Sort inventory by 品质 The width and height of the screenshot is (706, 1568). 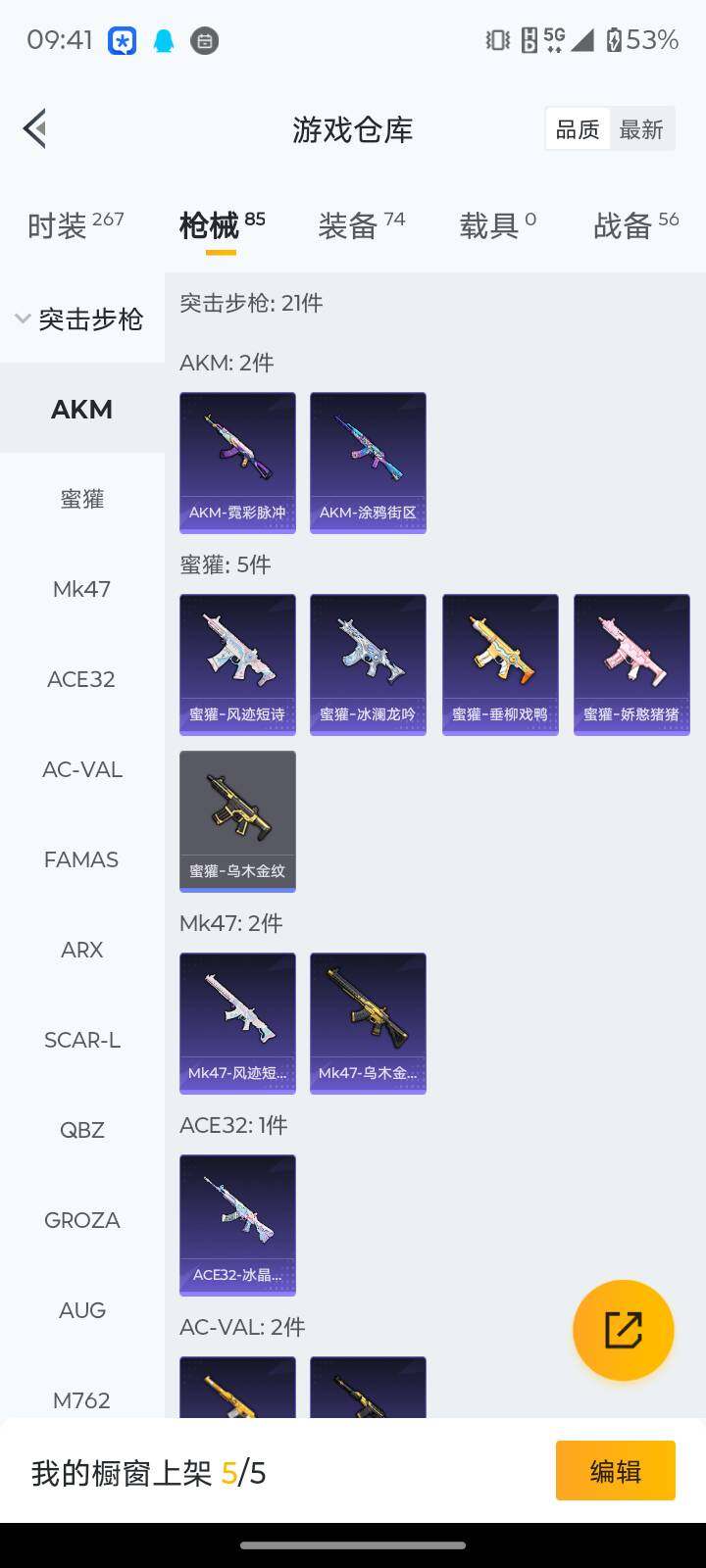tap(578, 129)
